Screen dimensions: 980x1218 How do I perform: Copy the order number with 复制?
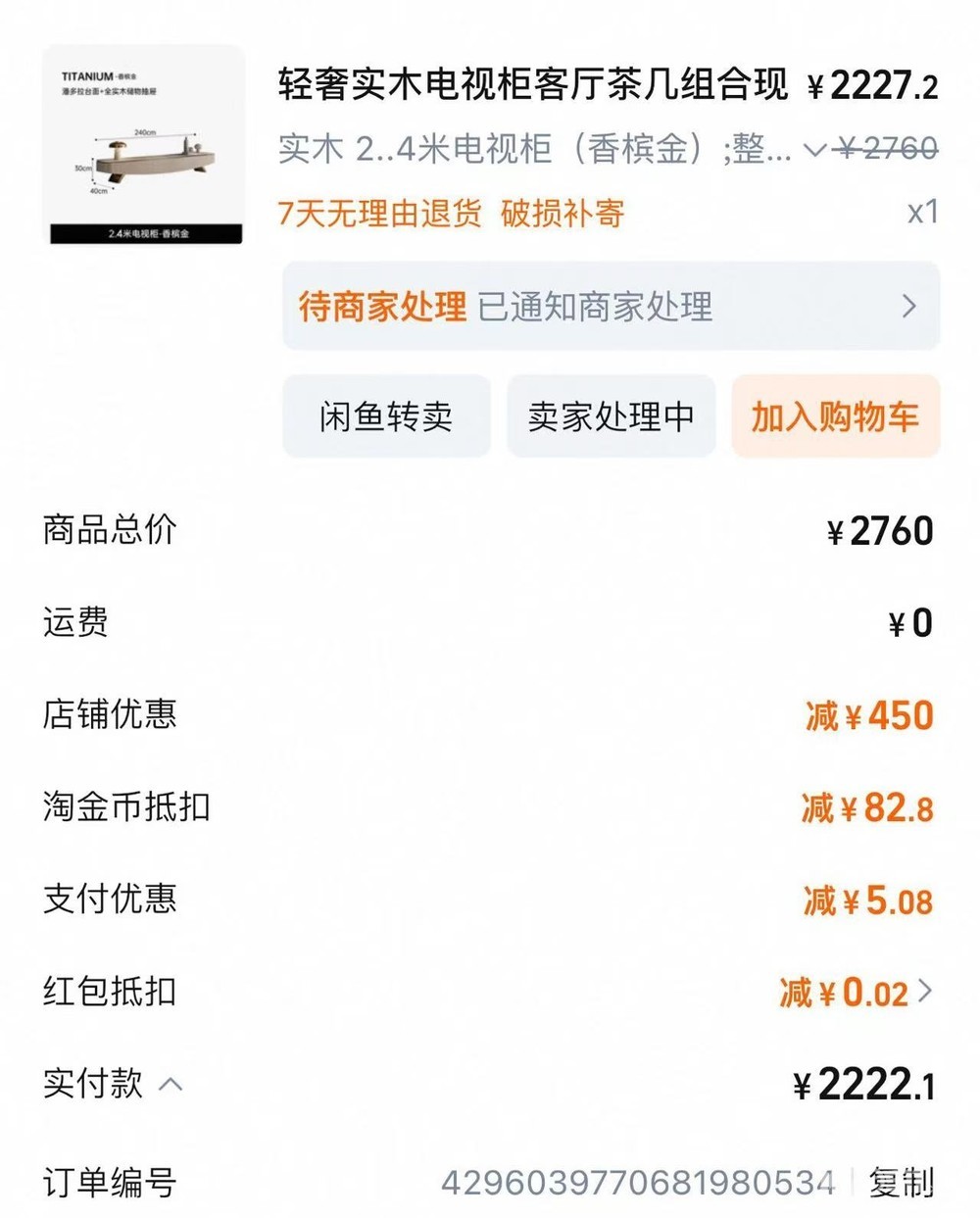point(901,1182)
